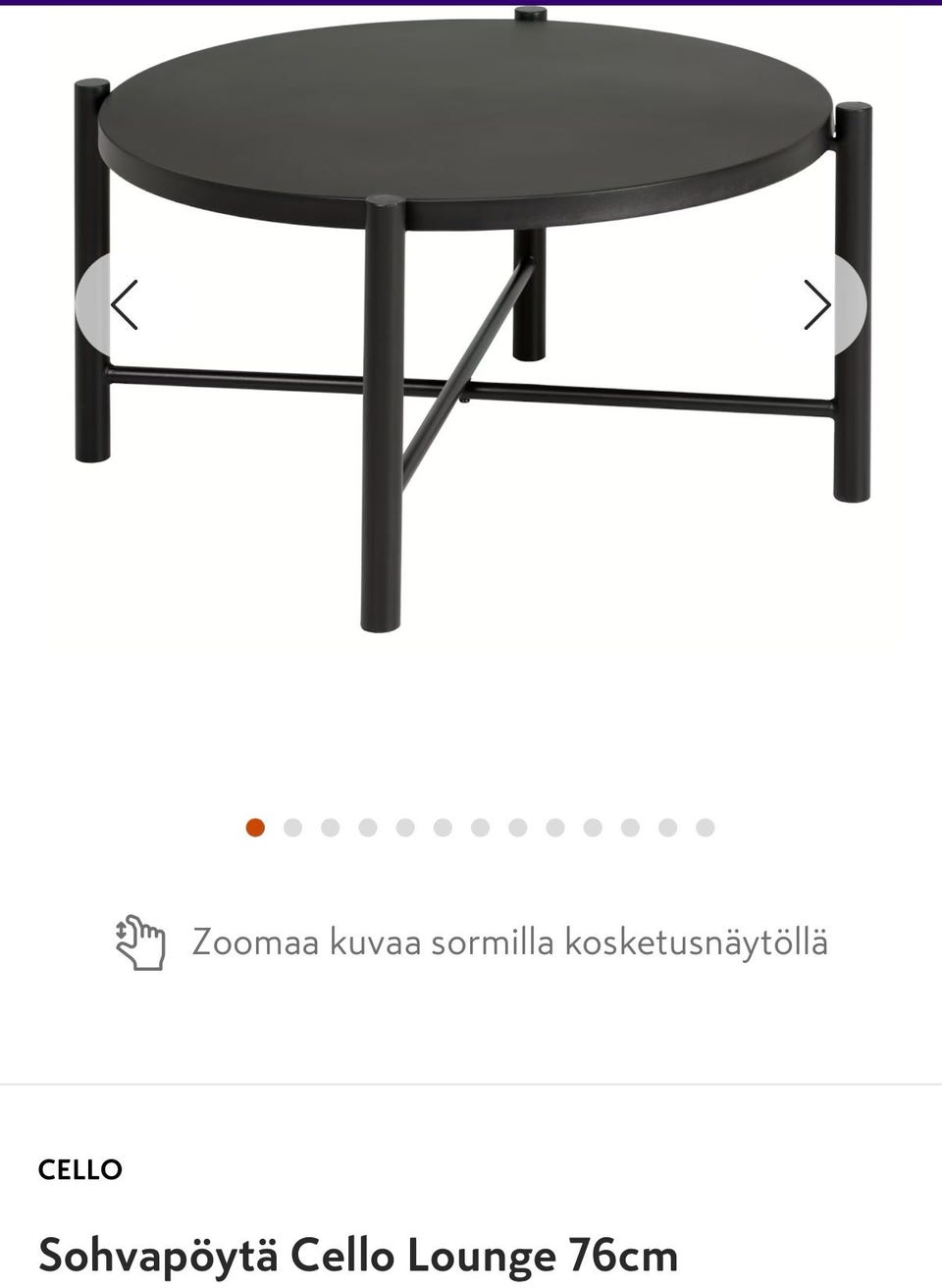The width and height of the screenshot is (942, 1288).
Task: Go back one photo using previous arrow
Action: tap(125, 305)
